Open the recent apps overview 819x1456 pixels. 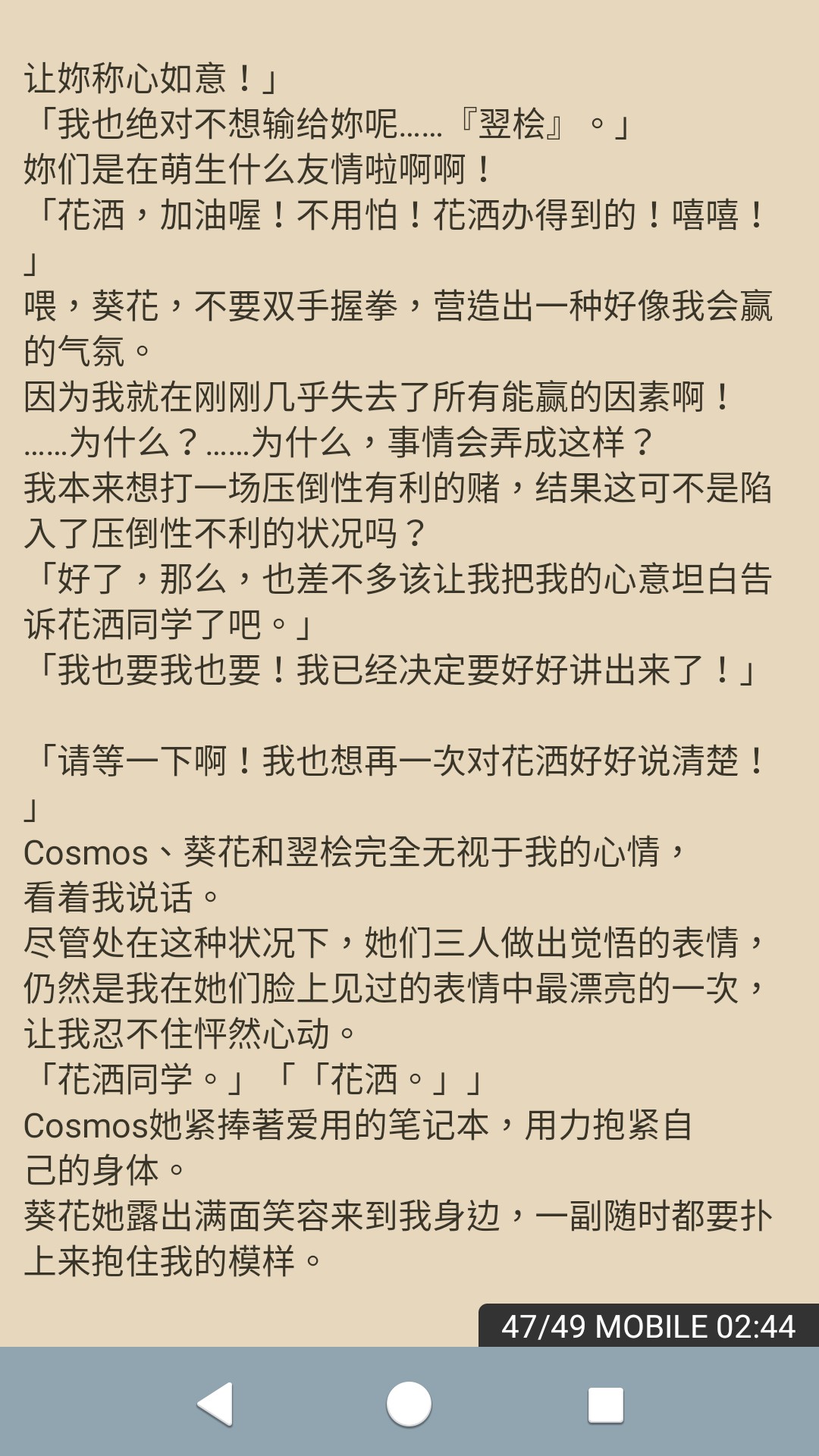pos(605,1404)
